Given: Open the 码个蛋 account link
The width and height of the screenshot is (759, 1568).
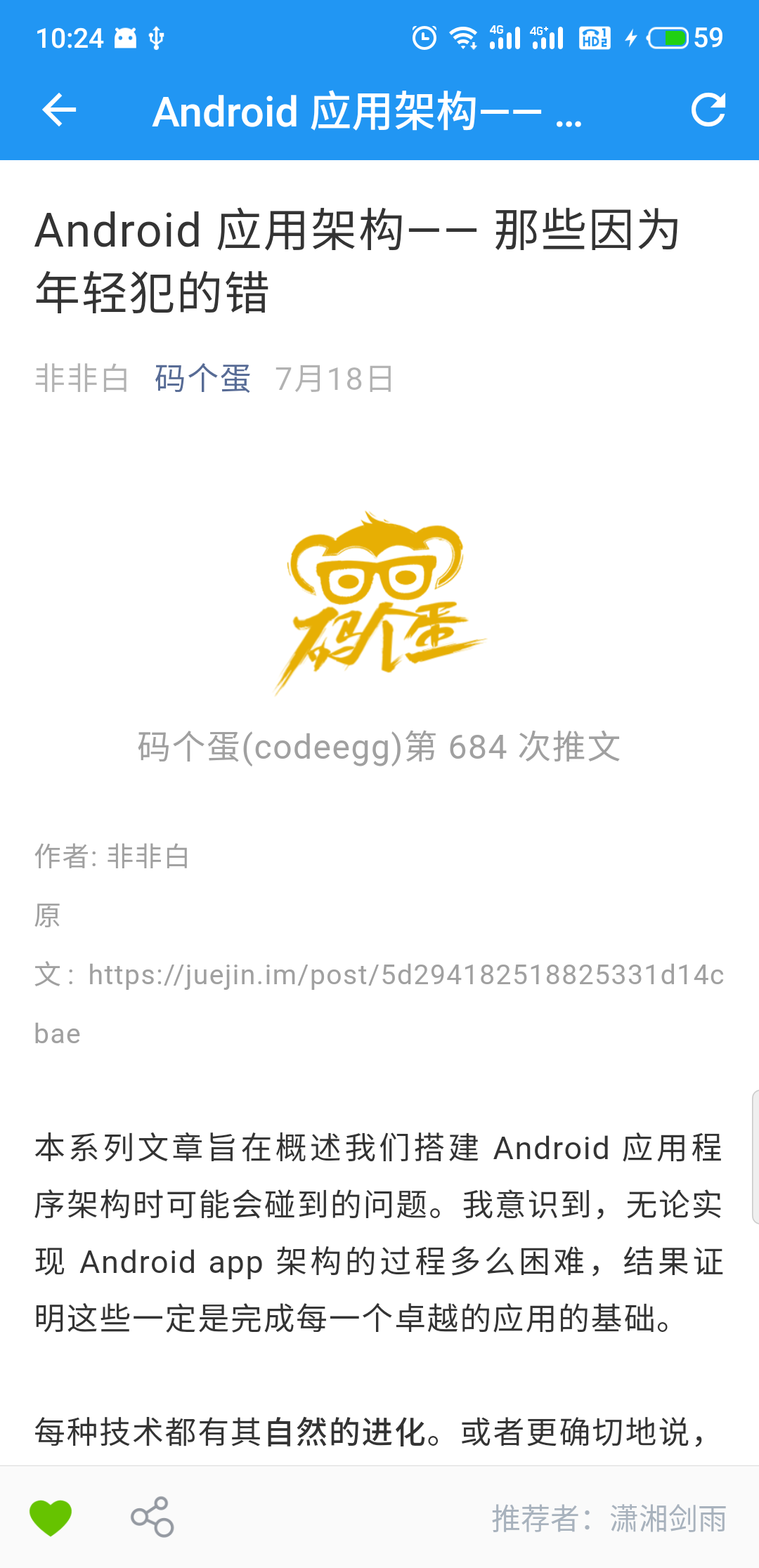Looking at the screenshot, I should [202, 379].
